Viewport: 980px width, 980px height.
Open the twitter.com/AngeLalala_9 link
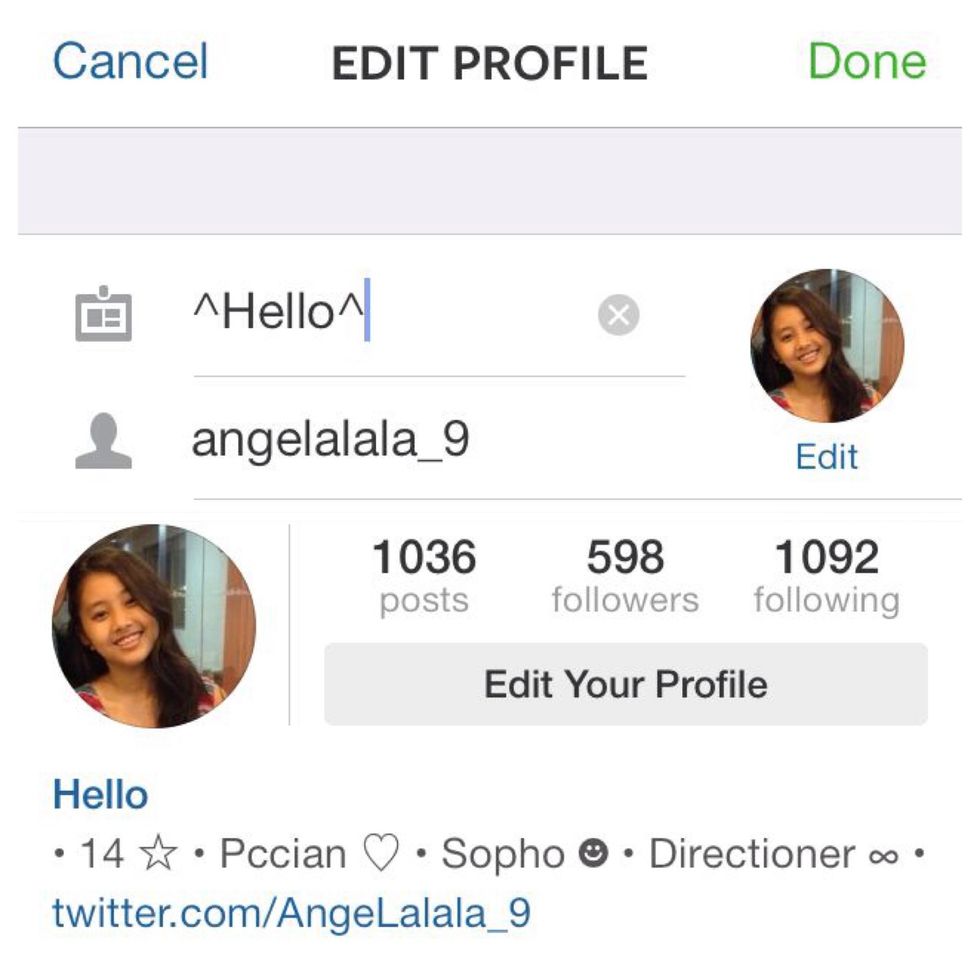pyautogui.click(x=291, y=912)
